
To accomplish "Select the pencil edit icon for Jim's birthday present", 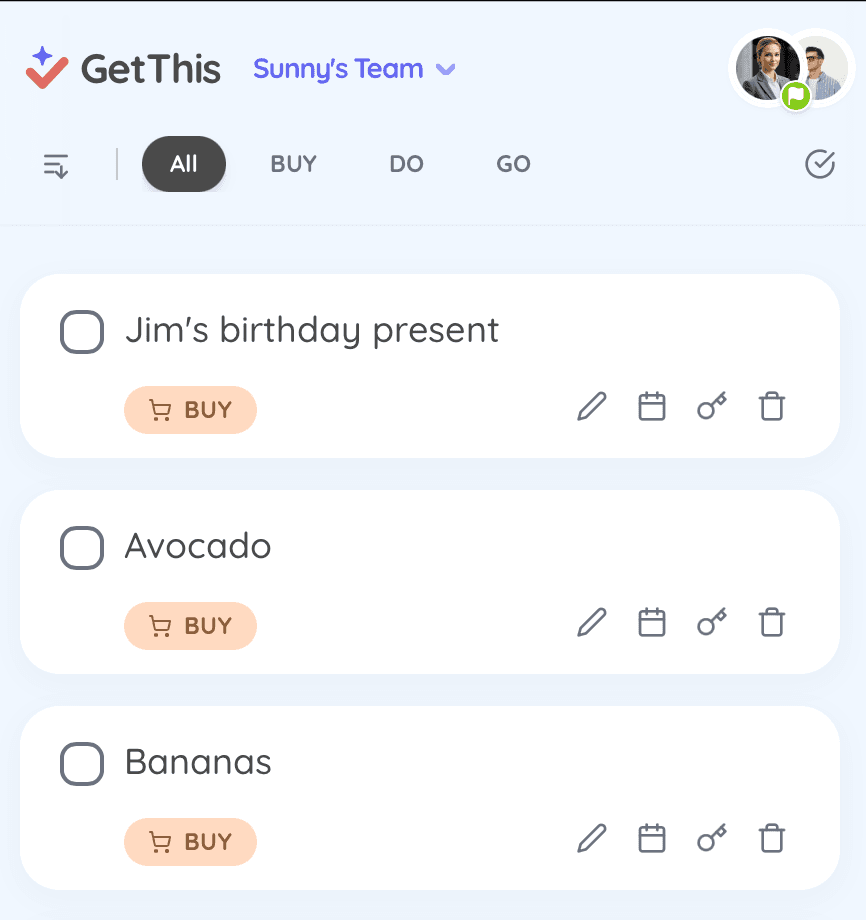I will click(591, 406).
